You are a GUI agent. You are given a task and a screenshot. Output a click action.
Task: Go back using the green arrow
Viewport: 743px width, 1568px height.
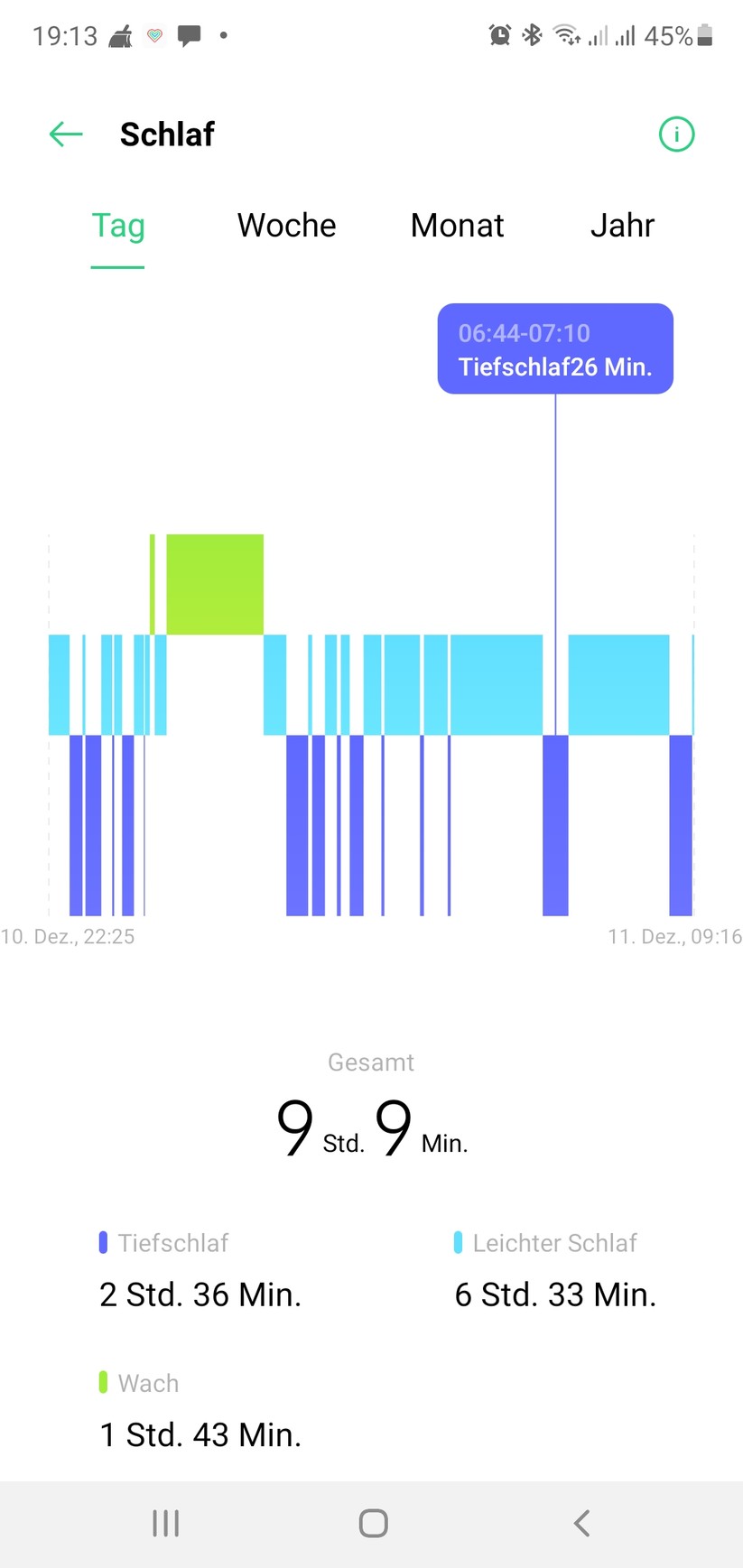(66, 135)
